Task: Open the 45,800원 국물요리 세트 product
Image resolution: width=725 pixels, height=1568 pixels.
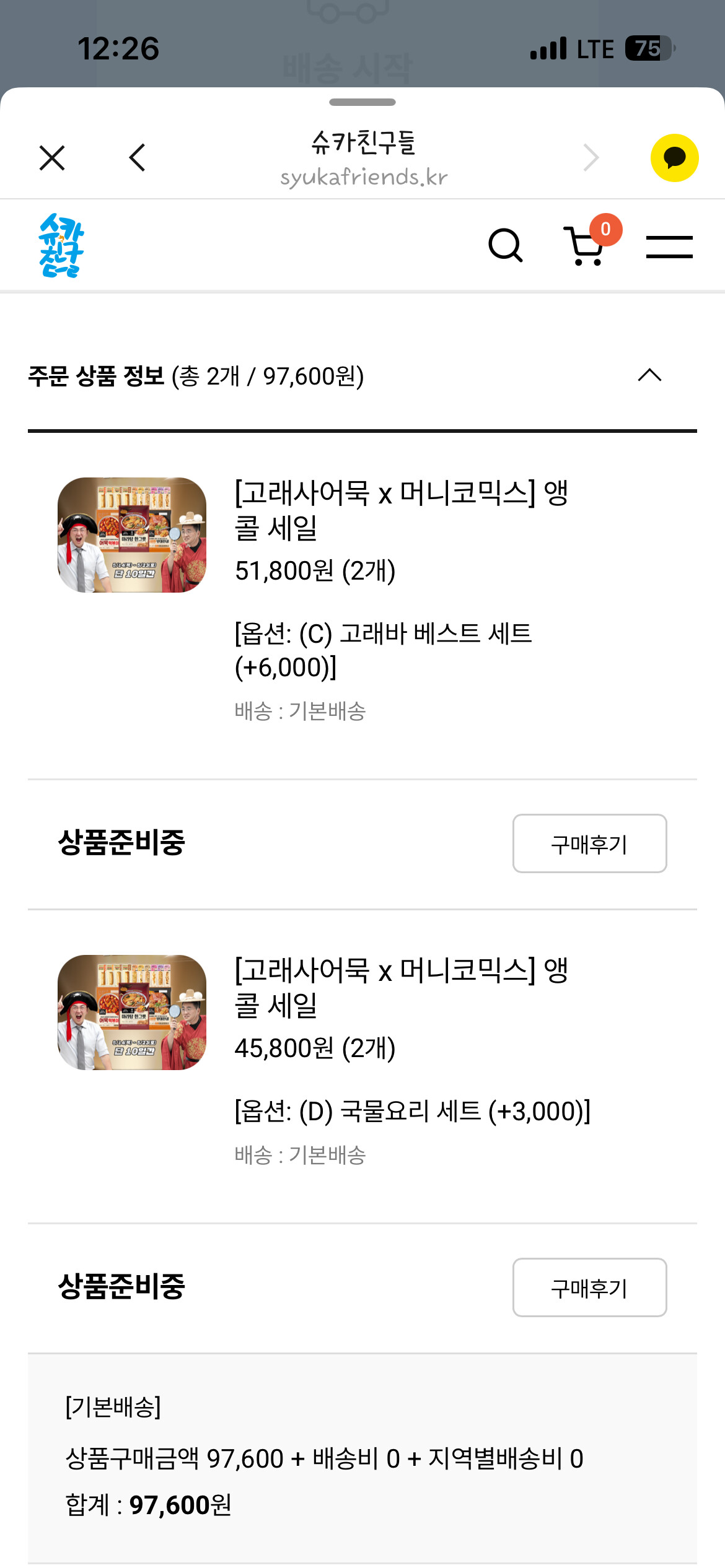Action: coord(401,988)
